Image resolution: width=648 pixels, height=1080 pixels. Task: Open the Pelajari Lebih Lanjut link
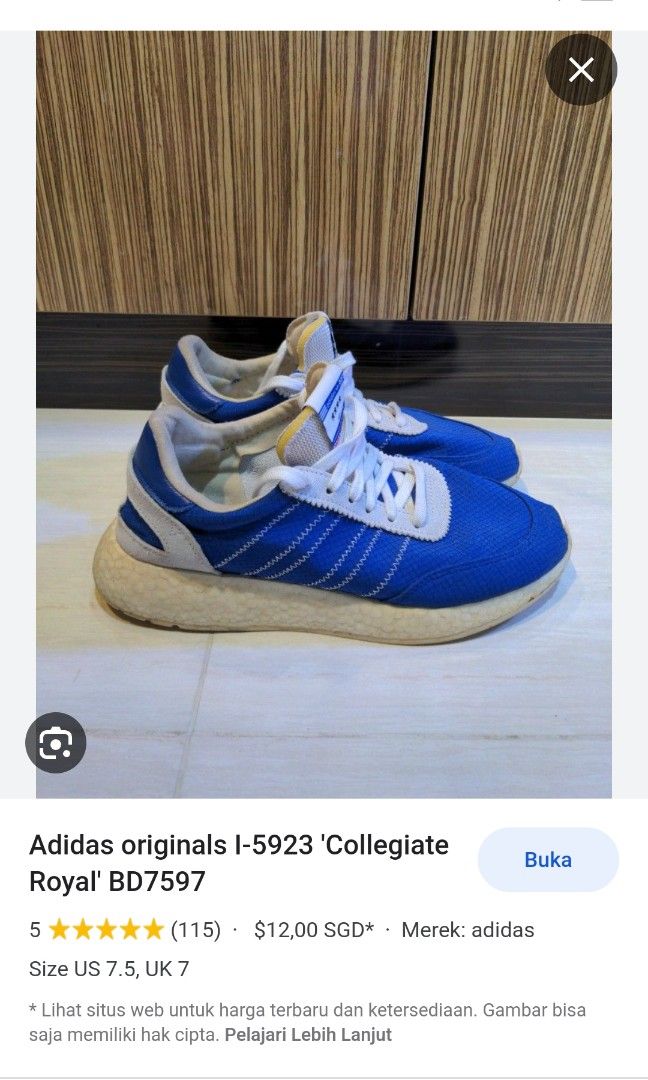(x=308, y=1035)
